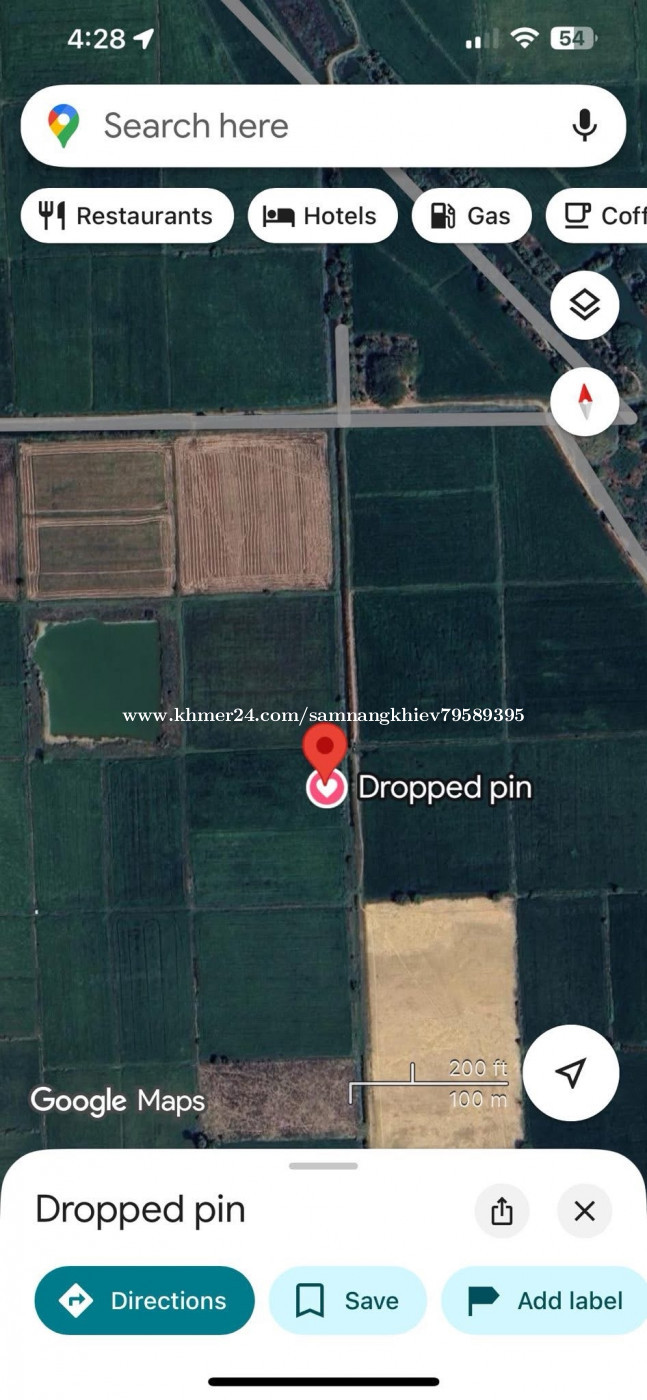The width and height of the screenshot is (647, 1400).
Task: Add a label to this pin
Action: pyautogui.click(x=545, y=1300)
